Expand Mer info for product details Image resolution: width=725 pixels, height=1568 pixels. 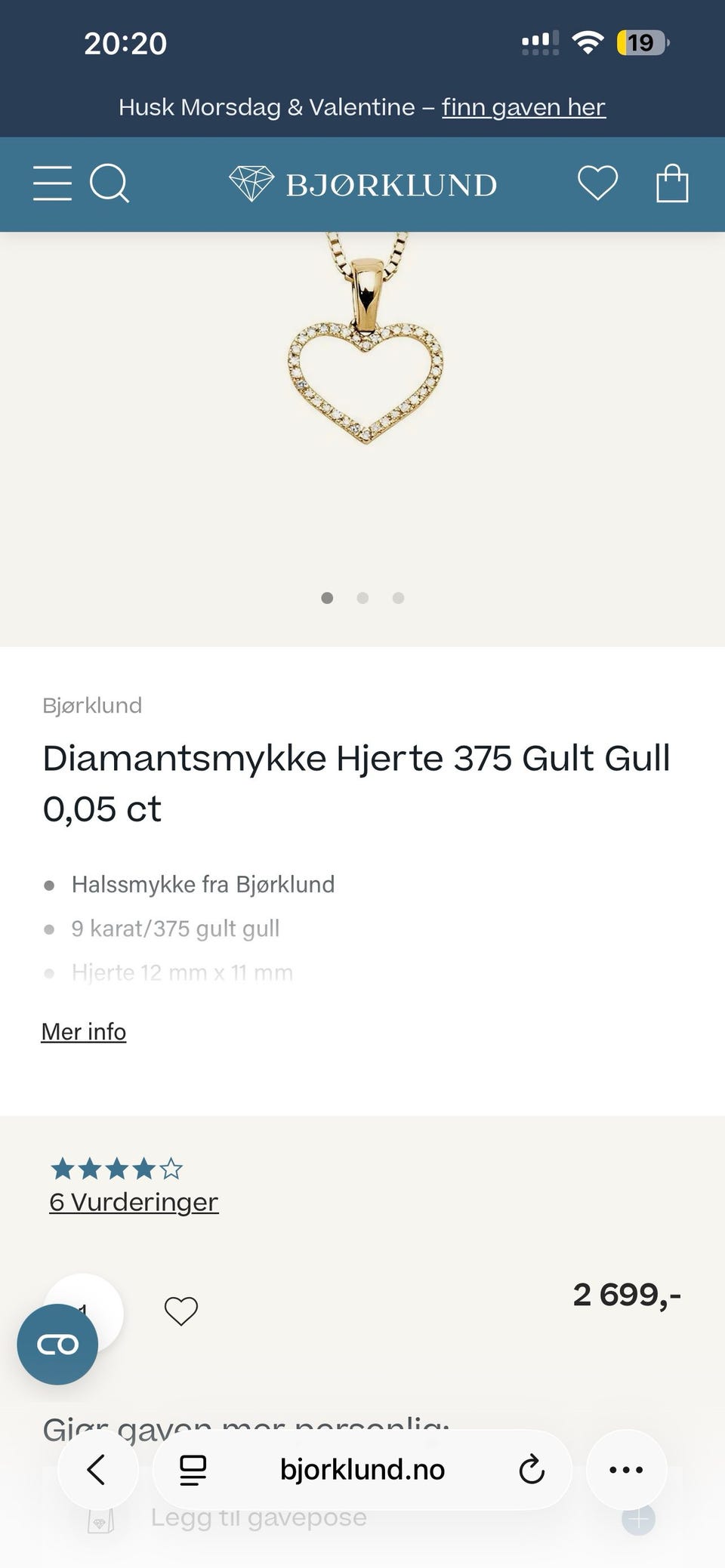(84, 1030)
